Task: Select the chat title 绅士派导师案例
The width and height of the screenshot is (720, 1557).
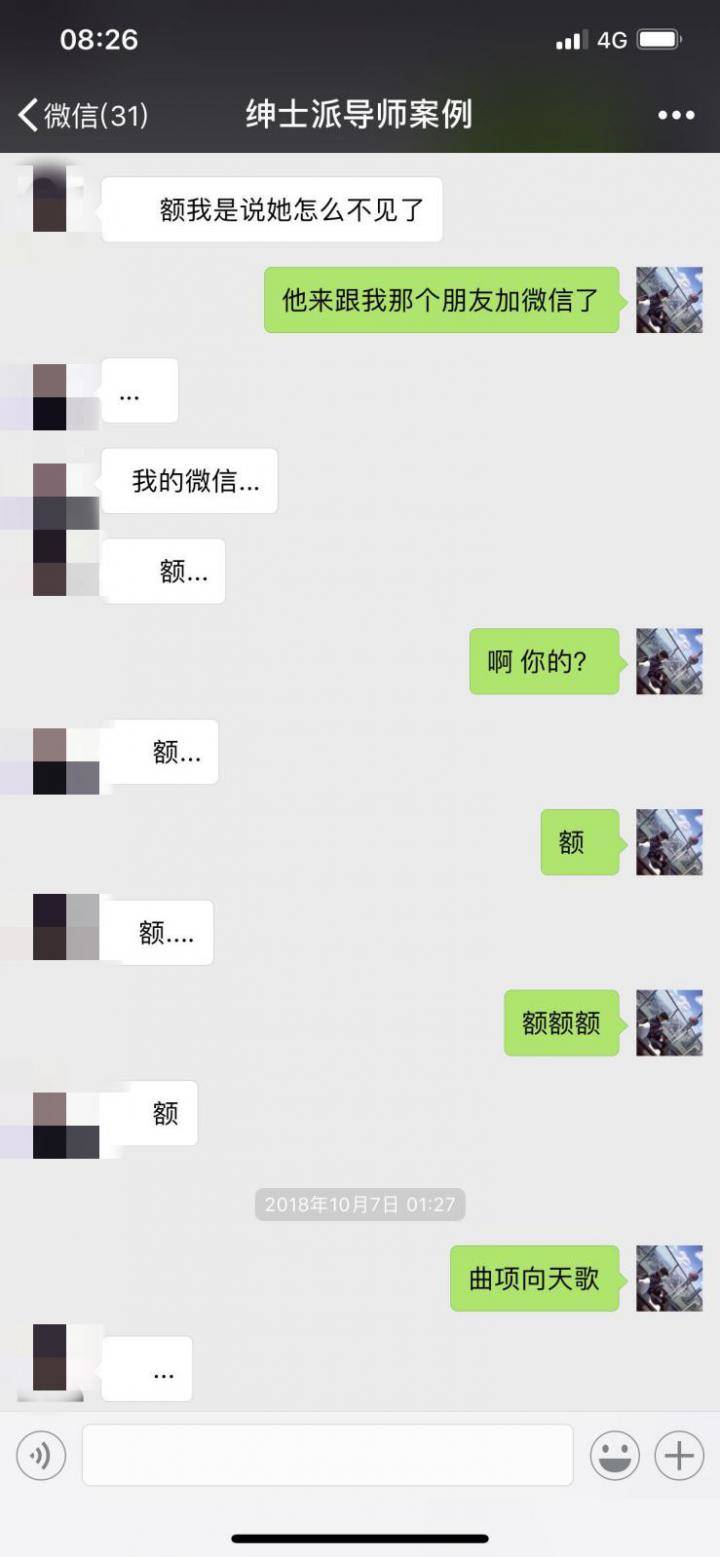Action: tap(360, 115)
